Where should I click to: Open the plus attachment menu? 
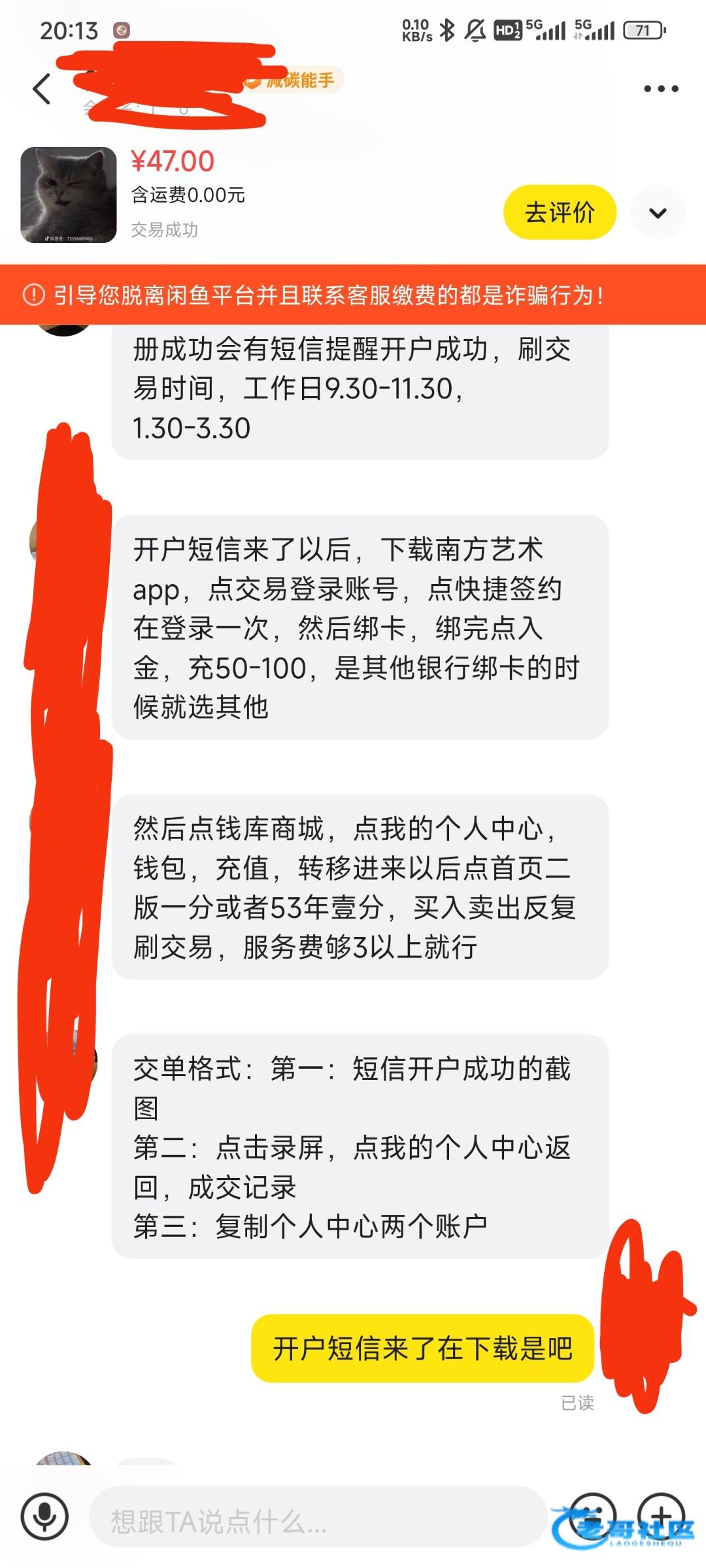click(661, 1513)
